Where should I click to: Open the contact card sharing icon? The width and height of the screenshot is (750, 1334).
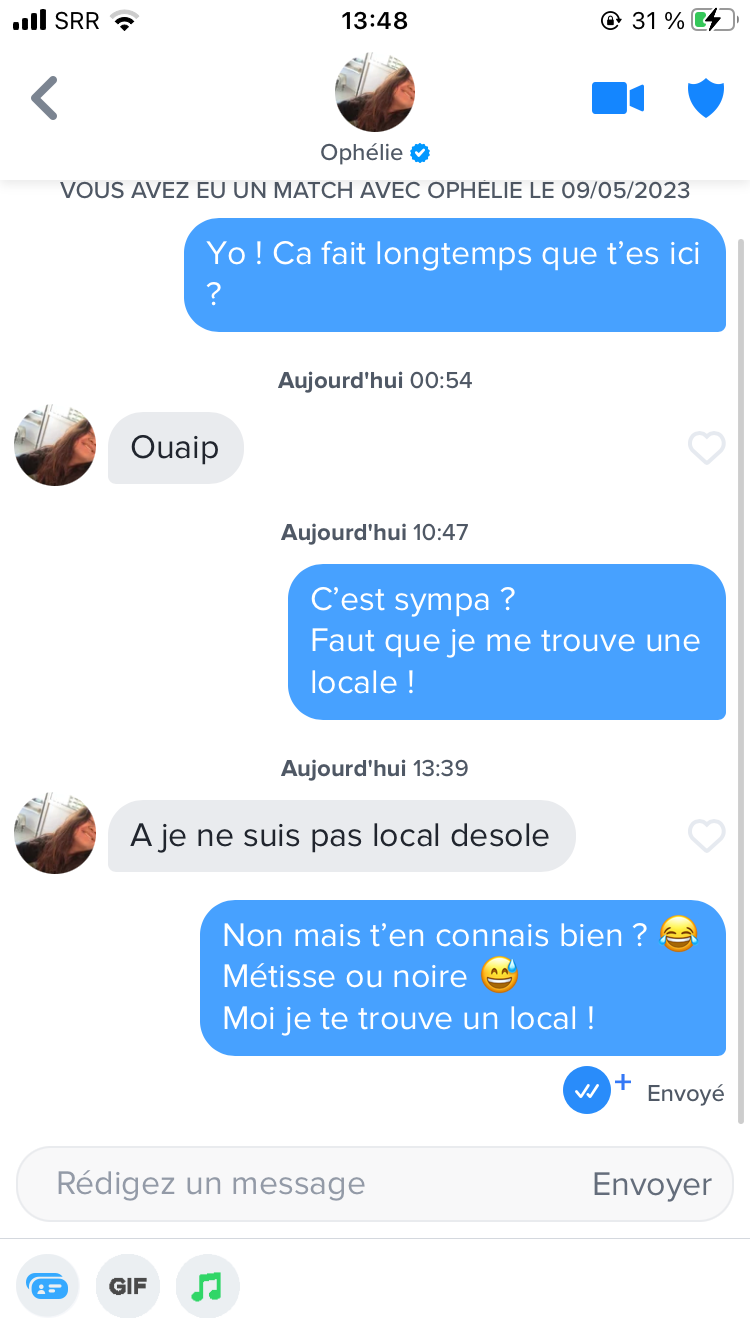tap(47, 1285)
